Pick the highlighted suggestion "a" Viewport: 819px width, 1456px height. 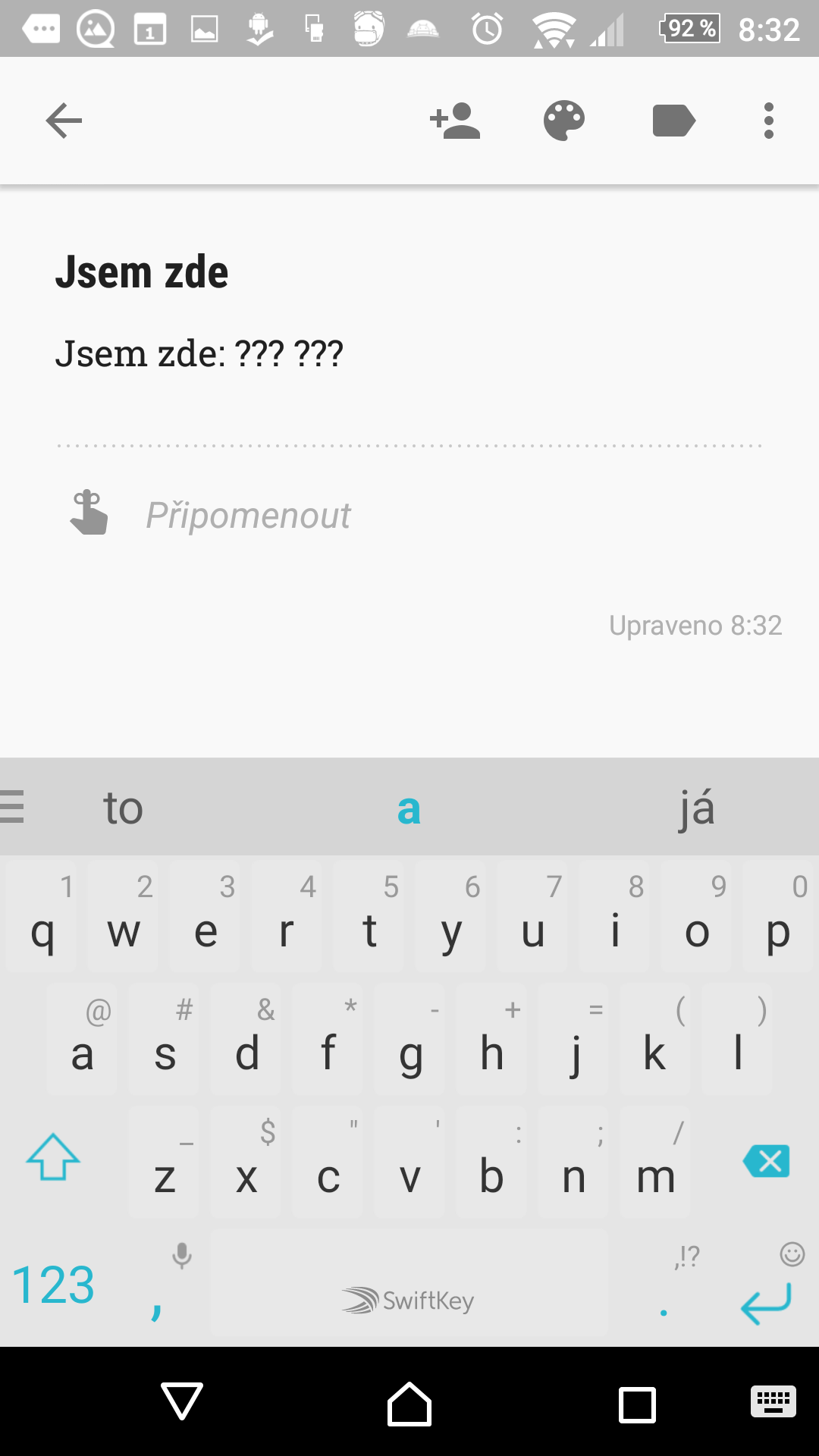tap(409, 809)
